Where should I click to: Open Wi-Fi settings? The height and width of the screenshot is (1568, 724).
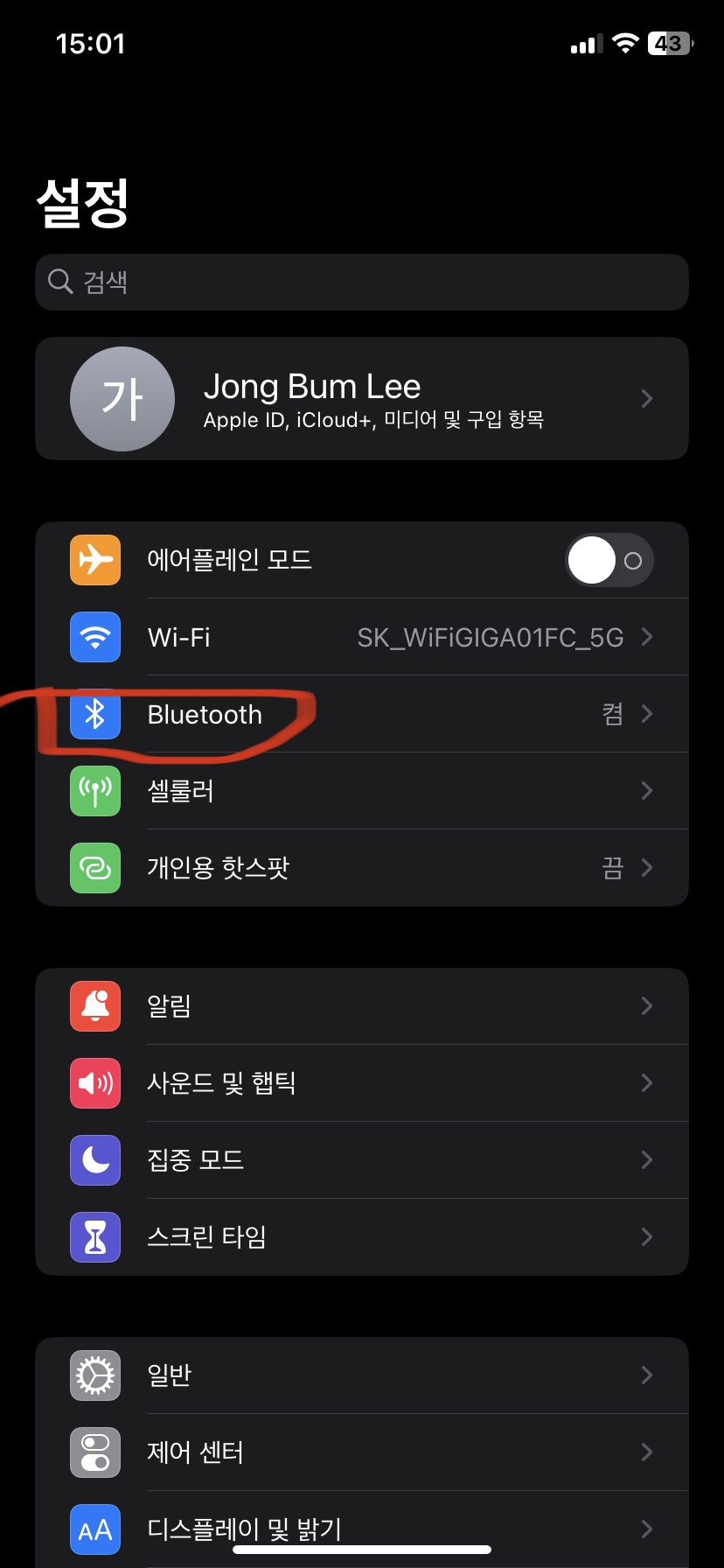[362, 637]
